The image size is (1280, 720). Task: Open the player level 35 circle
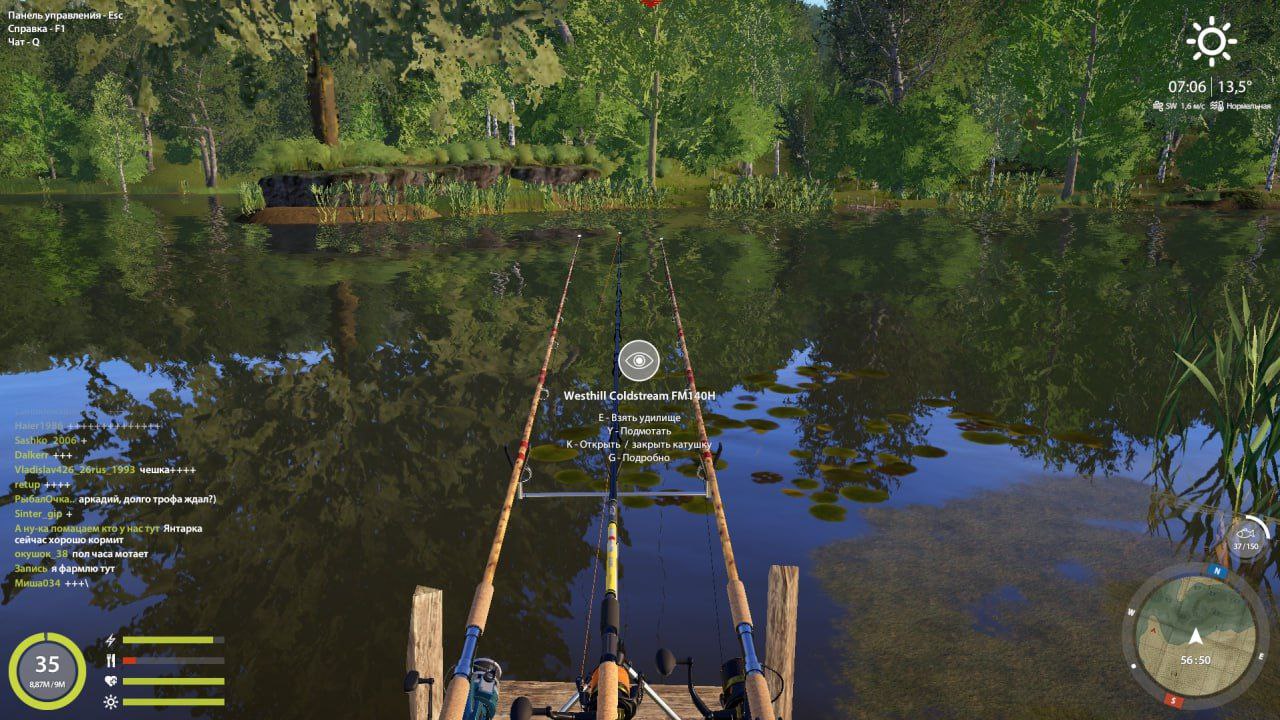tap(47, 670)
